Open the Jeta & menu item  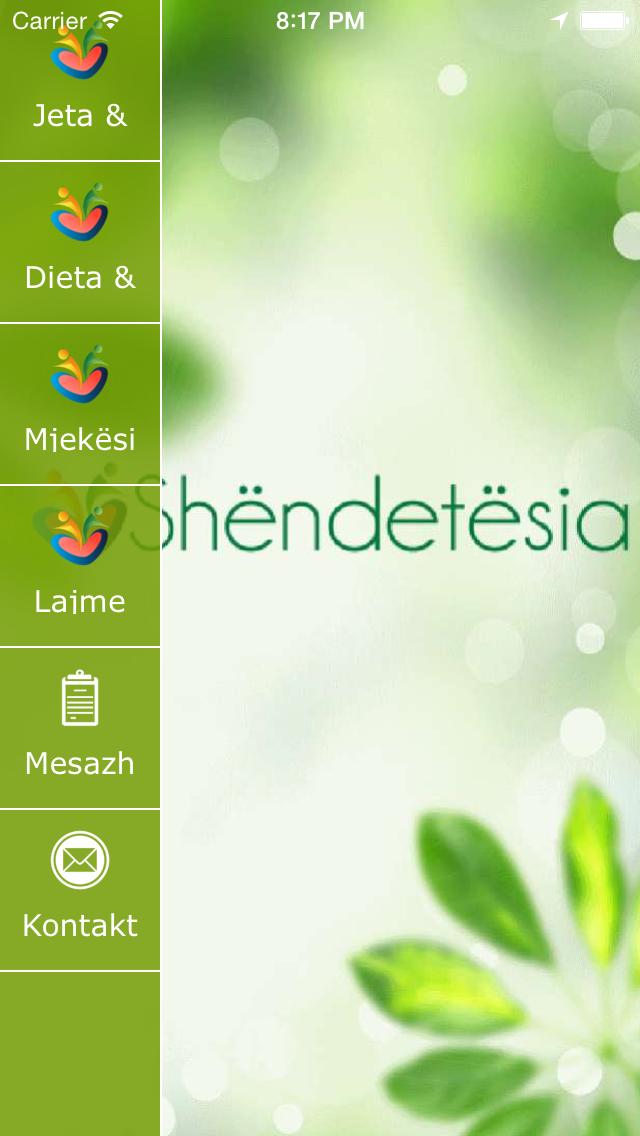click(80, 85)
